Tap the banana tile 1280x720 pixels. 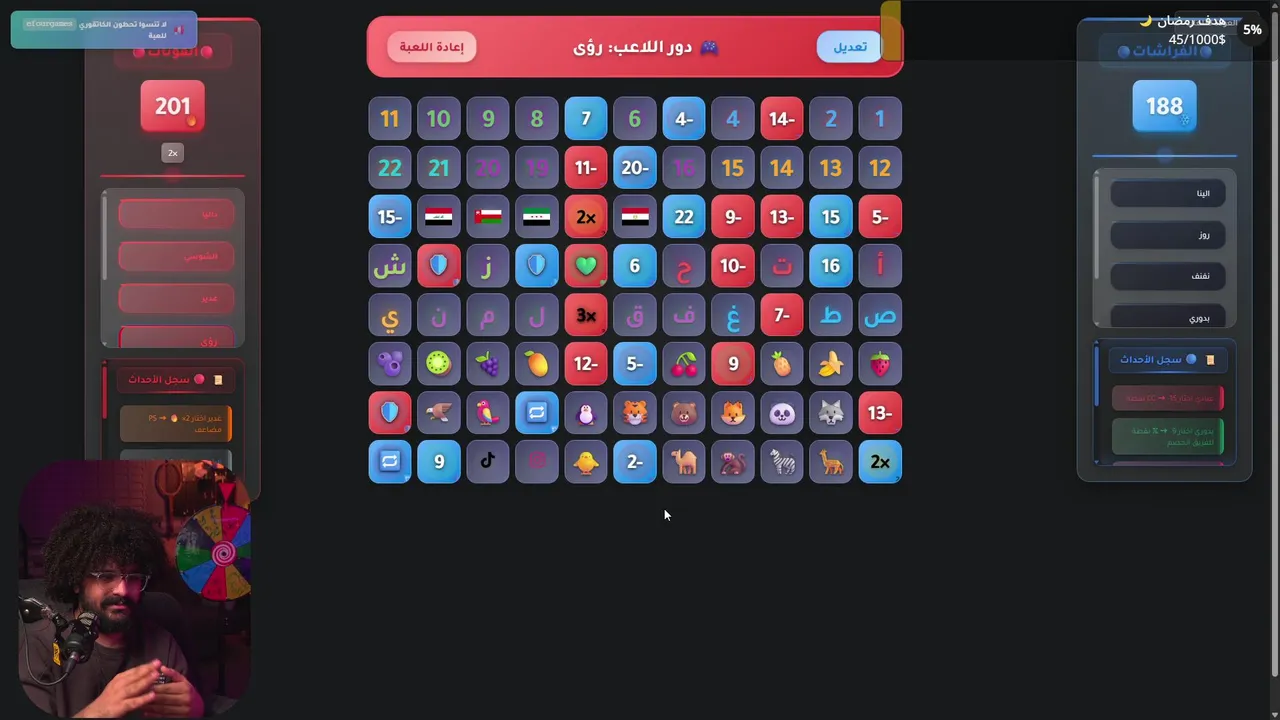coord(831,364)
